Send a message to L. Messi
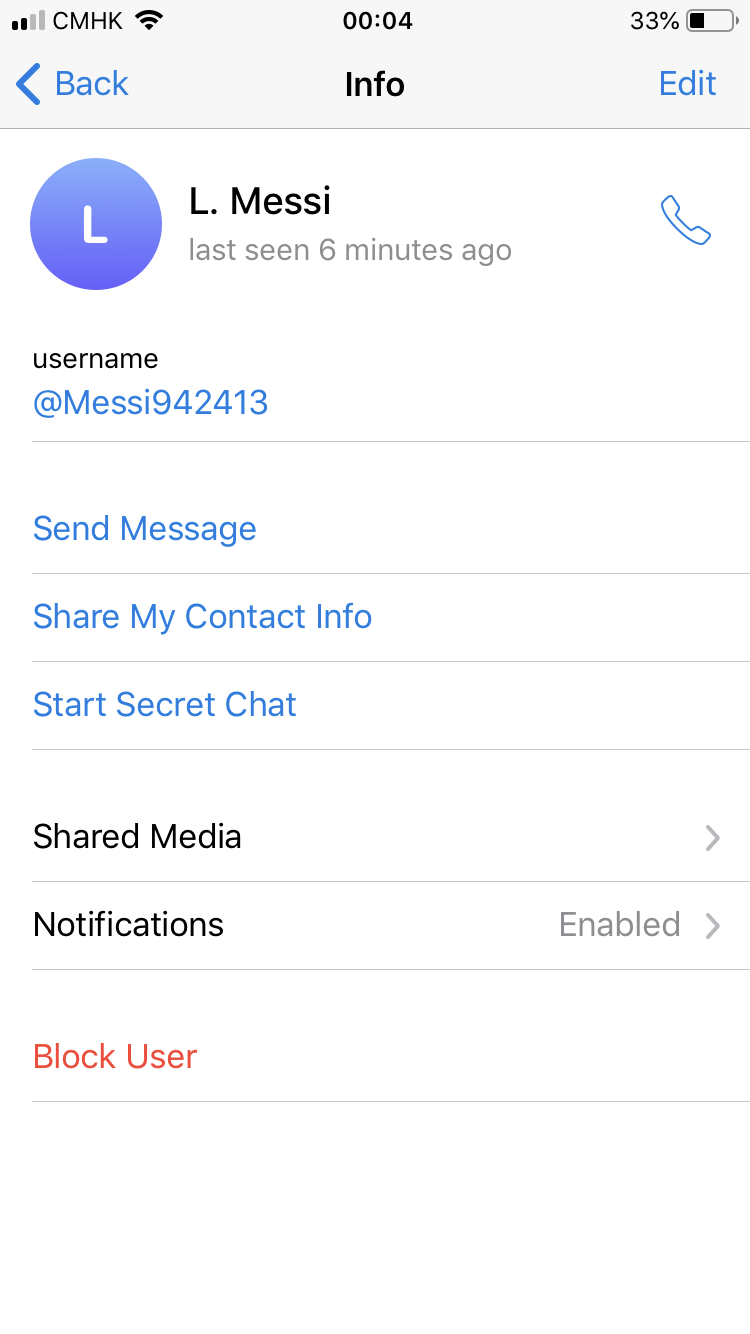750x1334 pixels. pos(145,529)
